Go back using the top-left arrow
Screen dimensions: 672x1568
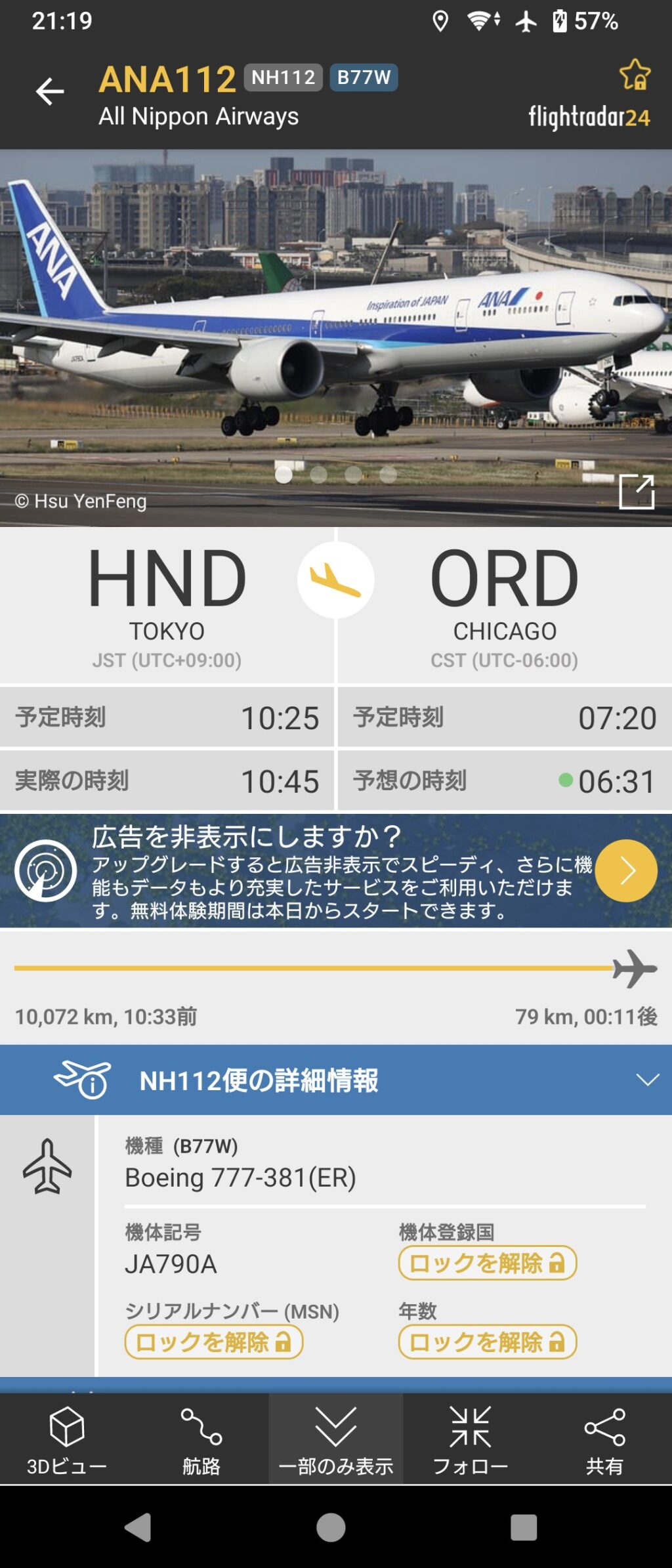pyautogui.click(x=50, y=91)
